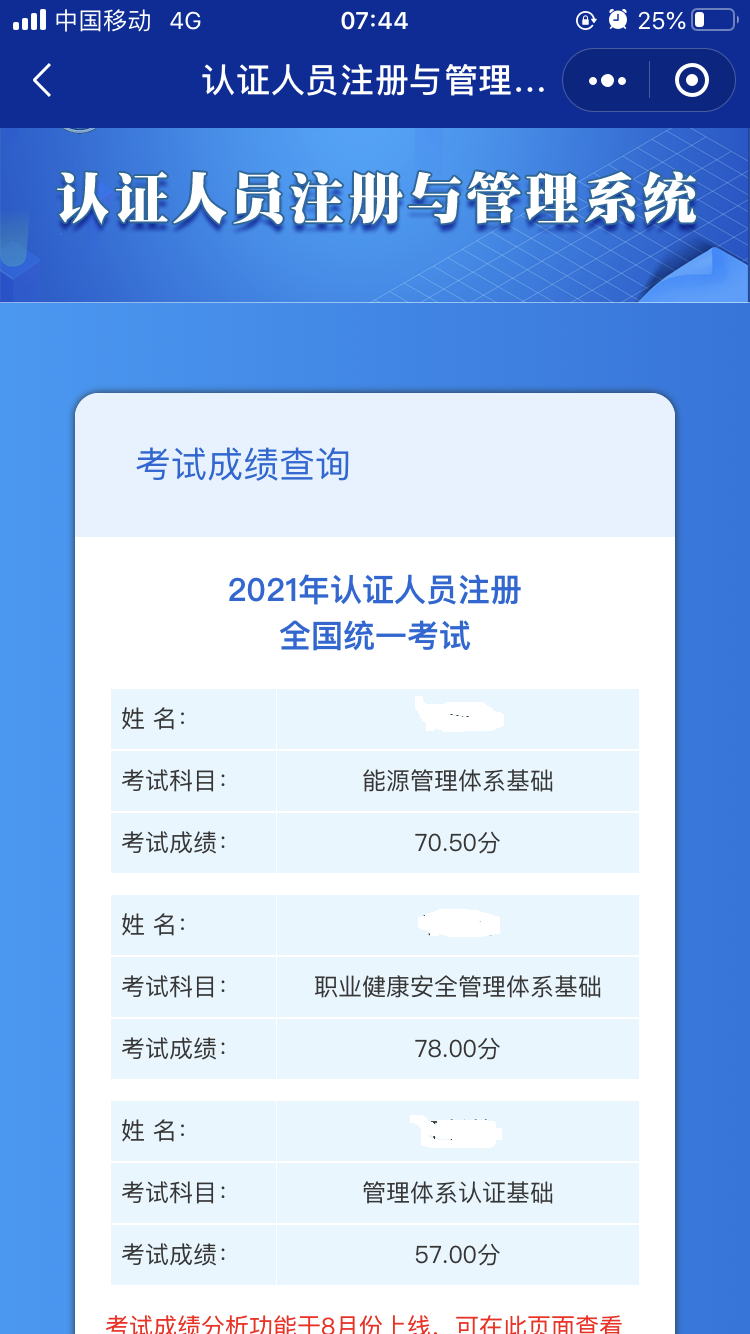Go back using the top-left arrow
Viewport: 750px width, 1334px height.
tap(42, 80)
